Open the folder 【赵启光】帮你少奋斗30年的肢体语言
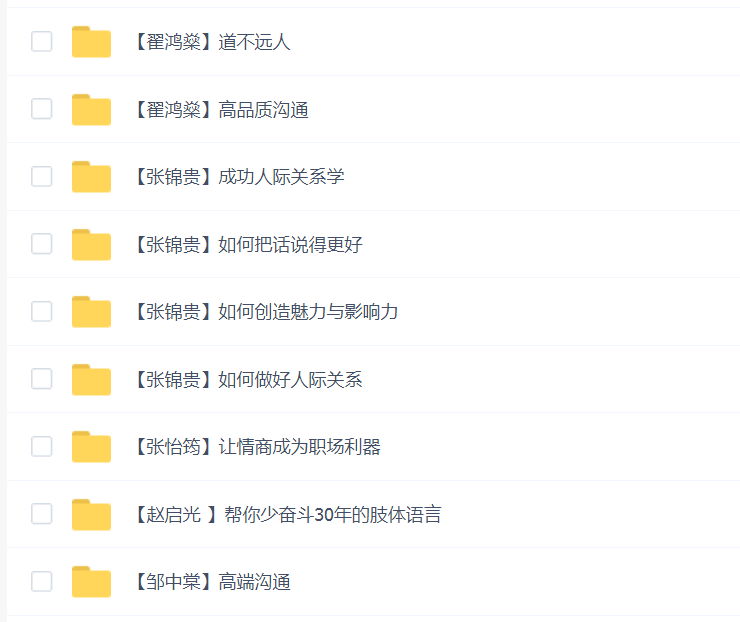 286,515
